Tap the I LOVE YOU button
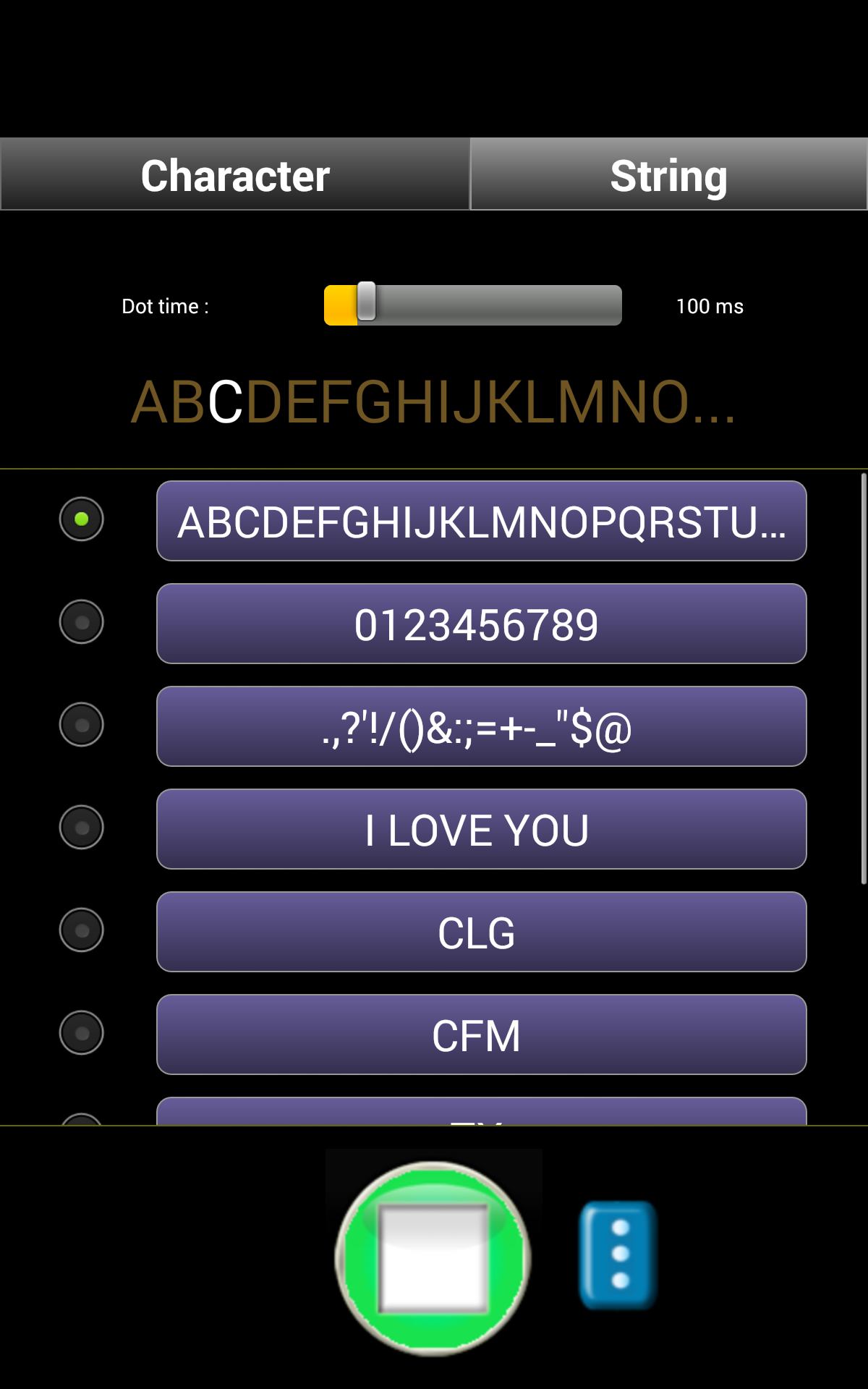This screenshot has width=868, height=1389. (481, 829)
